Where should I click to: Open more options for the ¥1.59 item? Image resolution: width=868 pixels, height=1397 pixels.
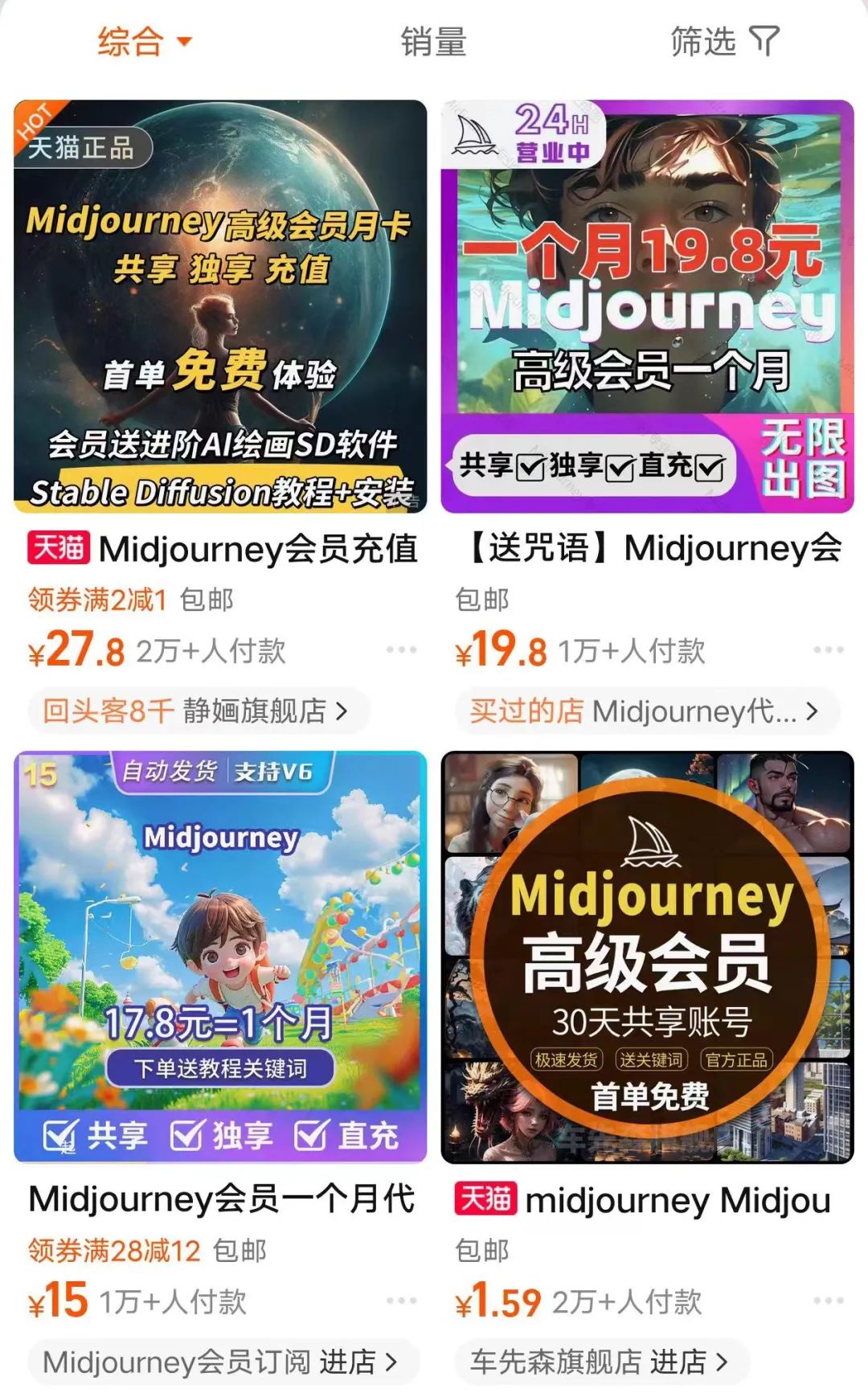(828, 1301)
